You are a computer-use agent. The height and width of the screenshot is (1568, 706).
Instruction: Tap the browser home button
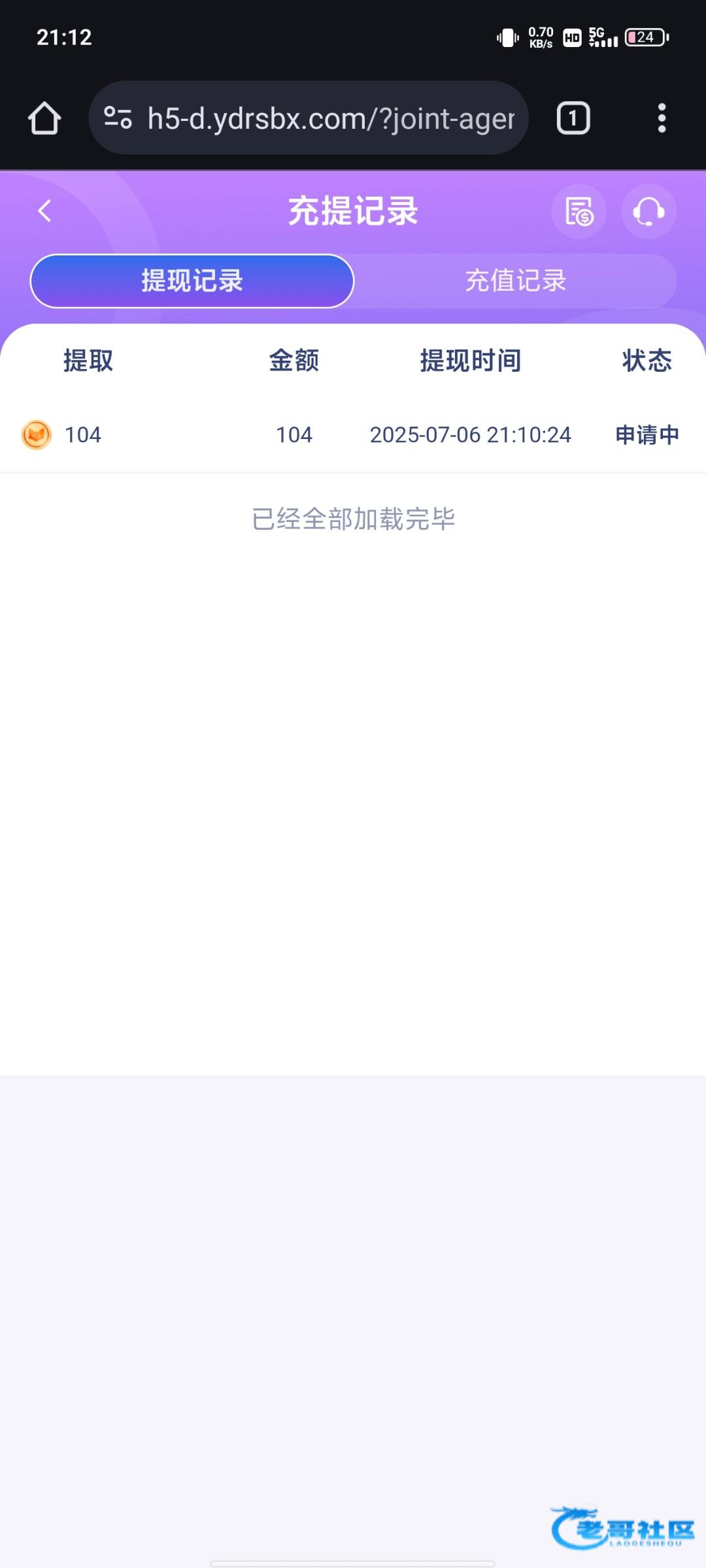point(44,118)
